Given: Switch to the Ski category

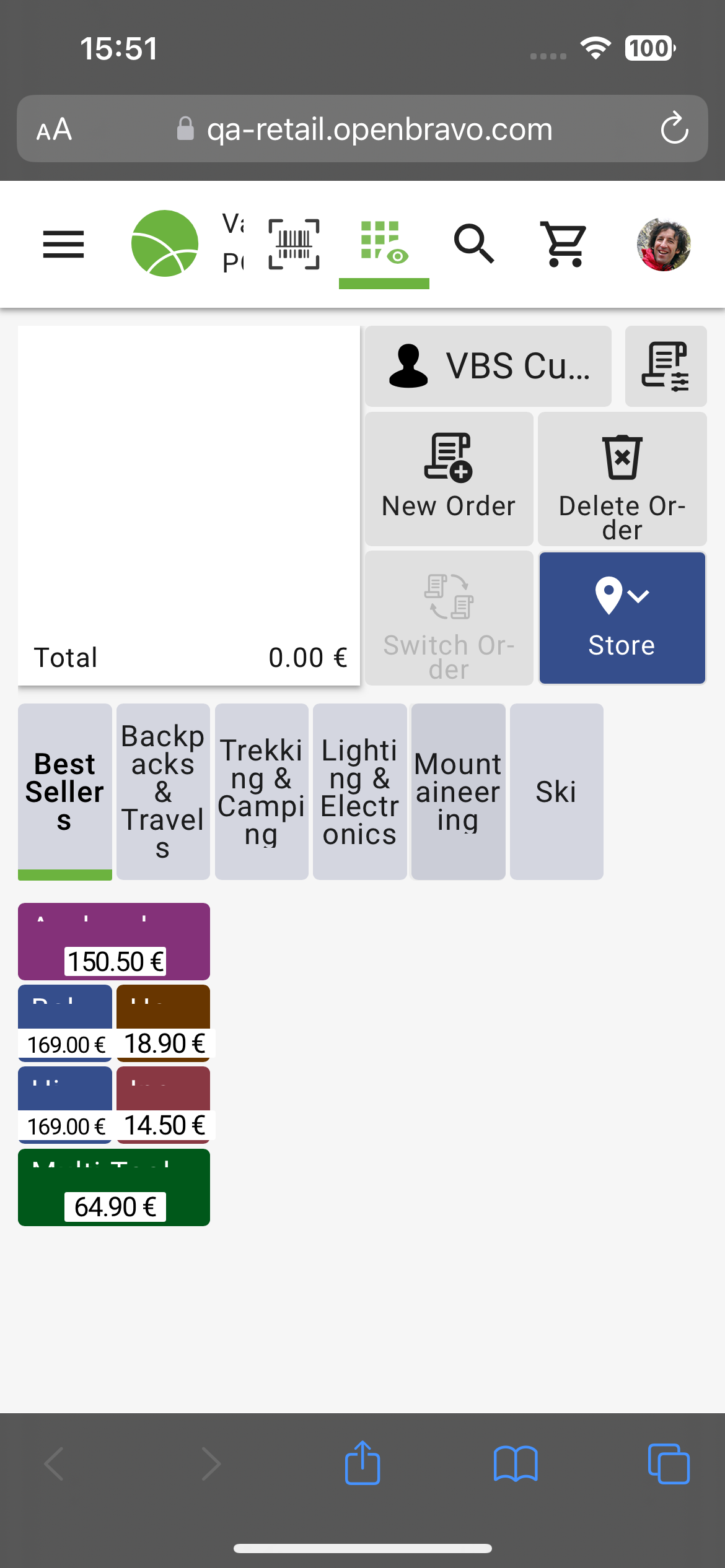Looking at the screenshot, I should click(x=556, y=791).
